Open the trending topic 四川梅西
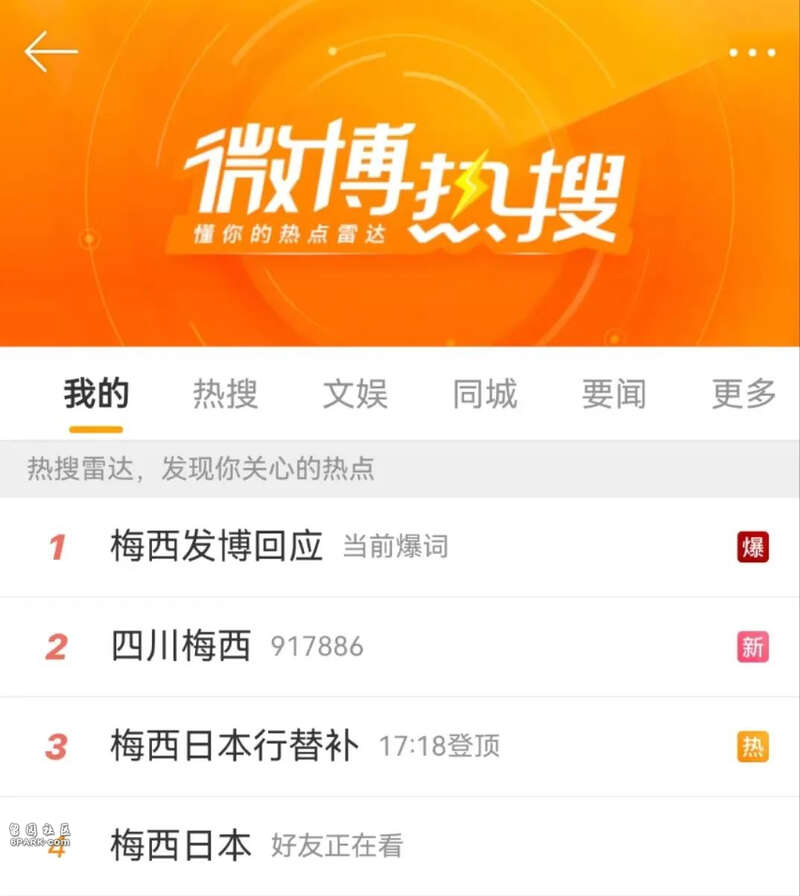The image size is (800, 896). click(181, 647)
